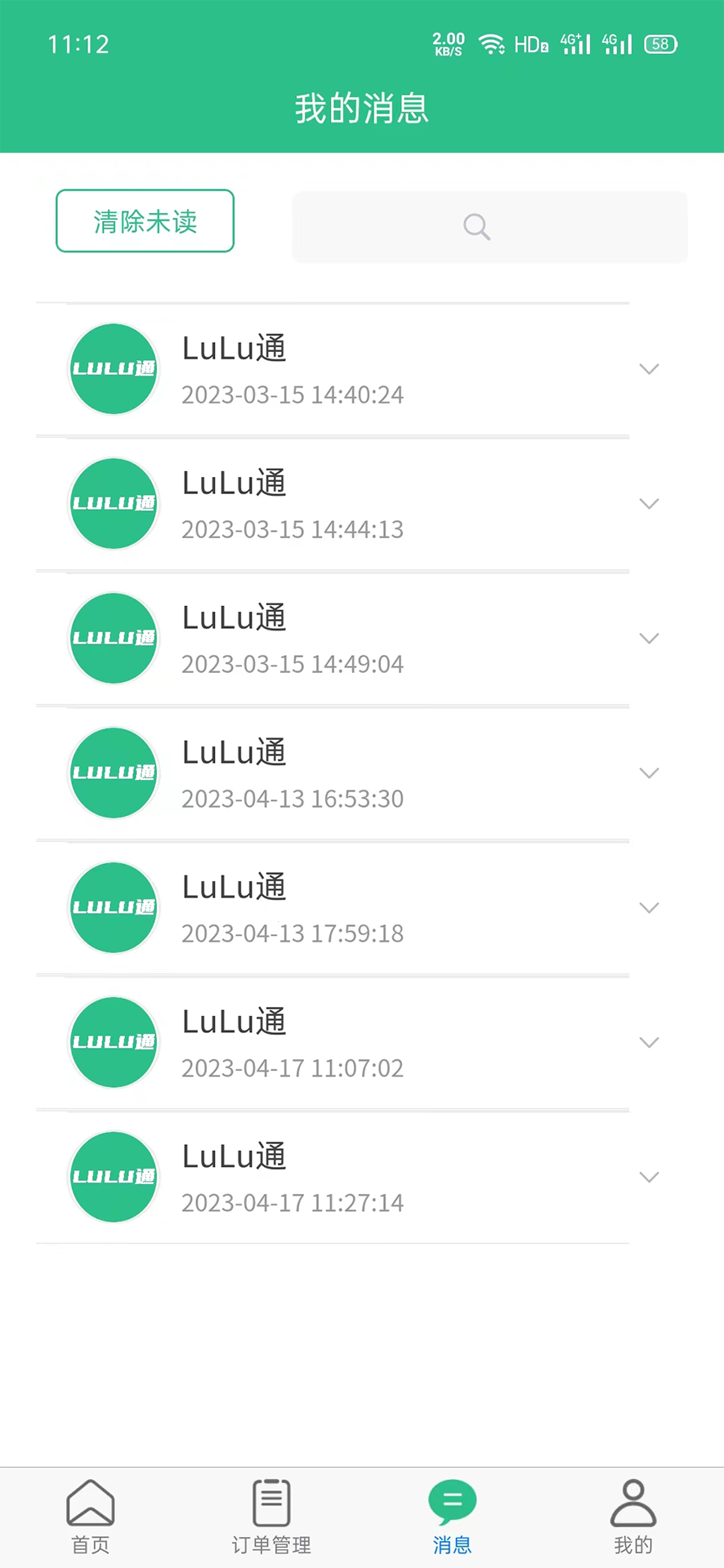Expand the message from 2023-03-15 14:40:24
This screenshot has height=1568, width=724.
click(650, 368)
